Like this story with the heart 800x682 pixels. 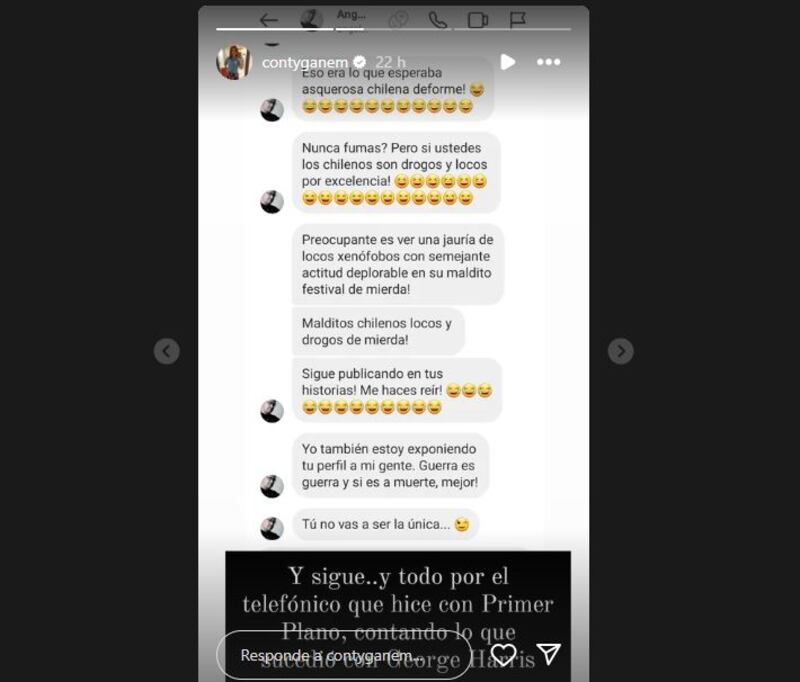coord(503,655)
